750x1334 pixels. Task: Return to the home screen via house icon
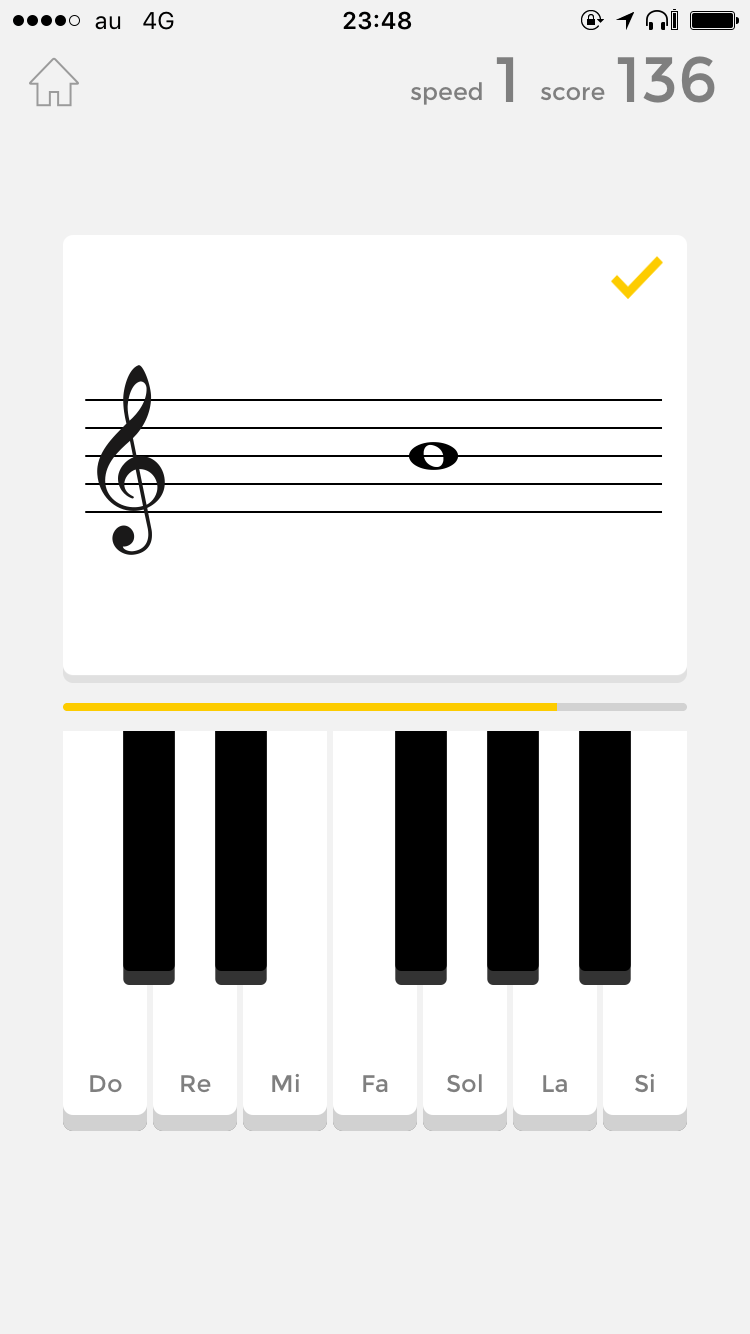click(54, 82)
